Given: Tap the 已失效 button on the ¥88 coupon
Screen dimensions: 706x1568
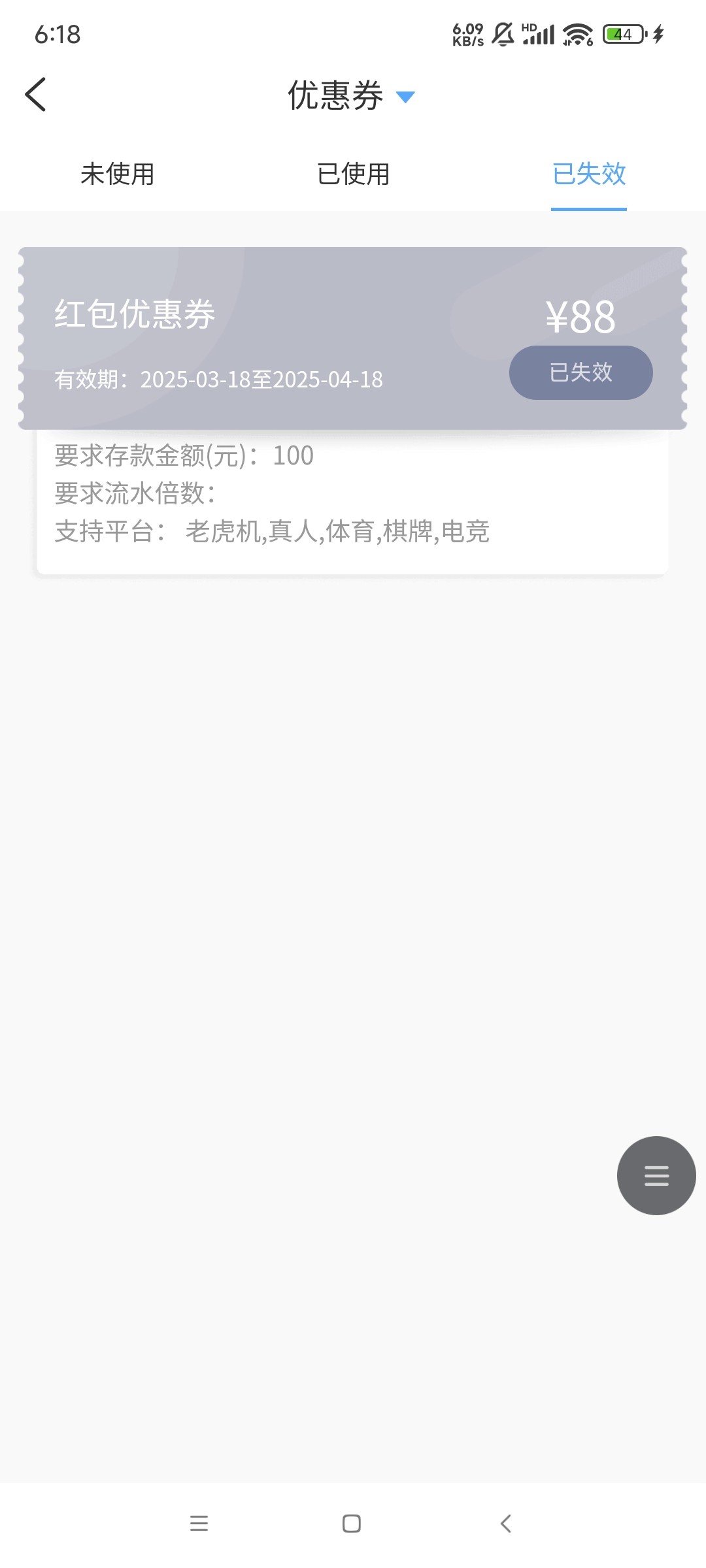Looking at the screenshot, I should click(x=581, y=372).
